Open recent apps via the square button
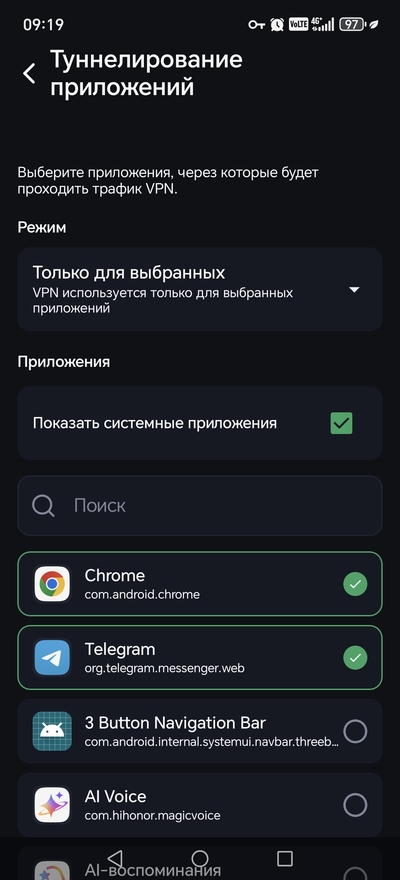The width and height of the screenshot is (400, 880). point(285,858)
